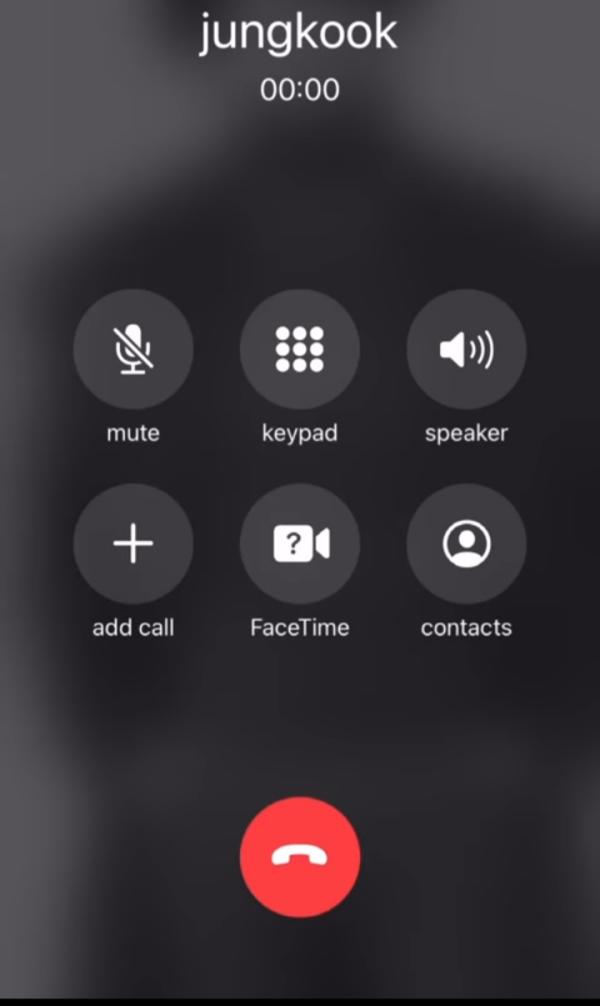Add another call

tap(133, 544)
